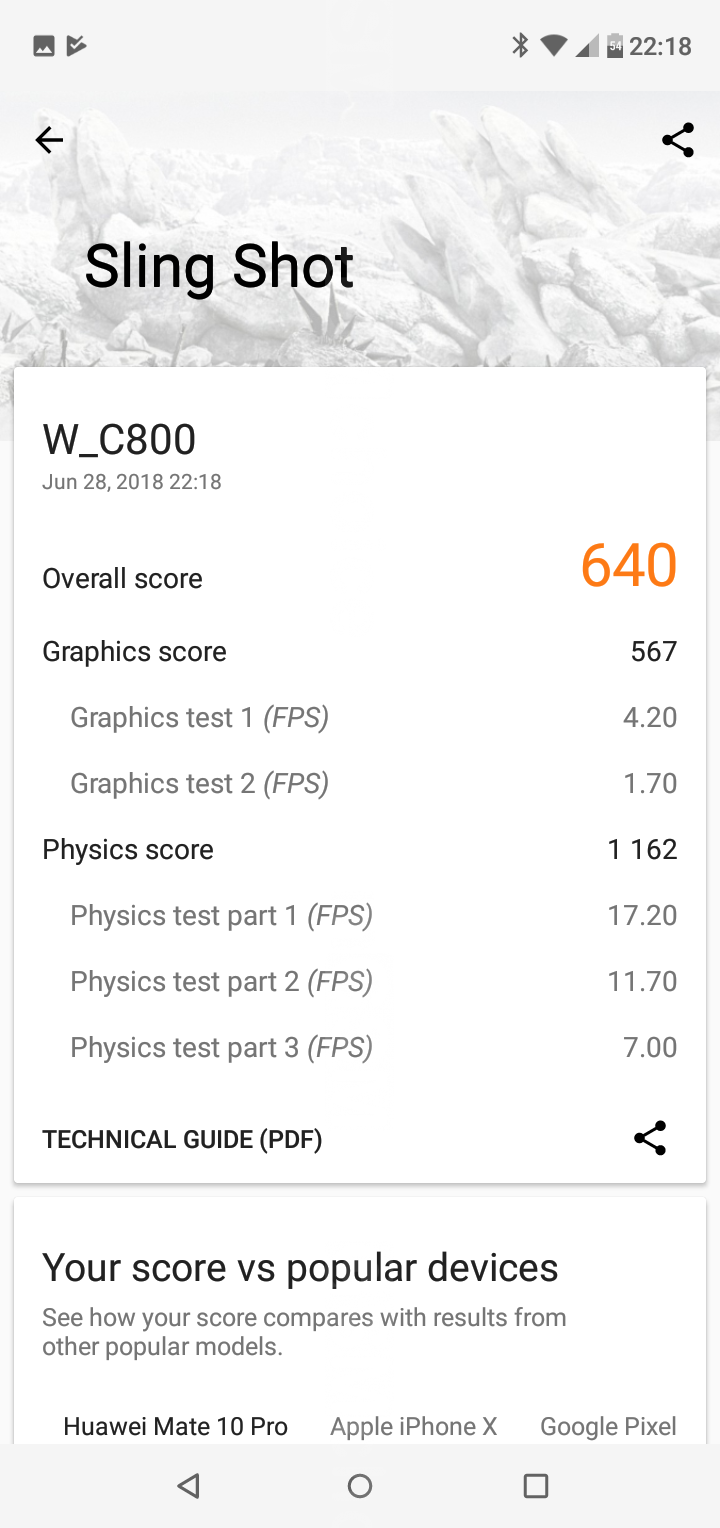Tap share icon beside Technical Guide
The image size is (720, 1528).
pos(650,1138)
